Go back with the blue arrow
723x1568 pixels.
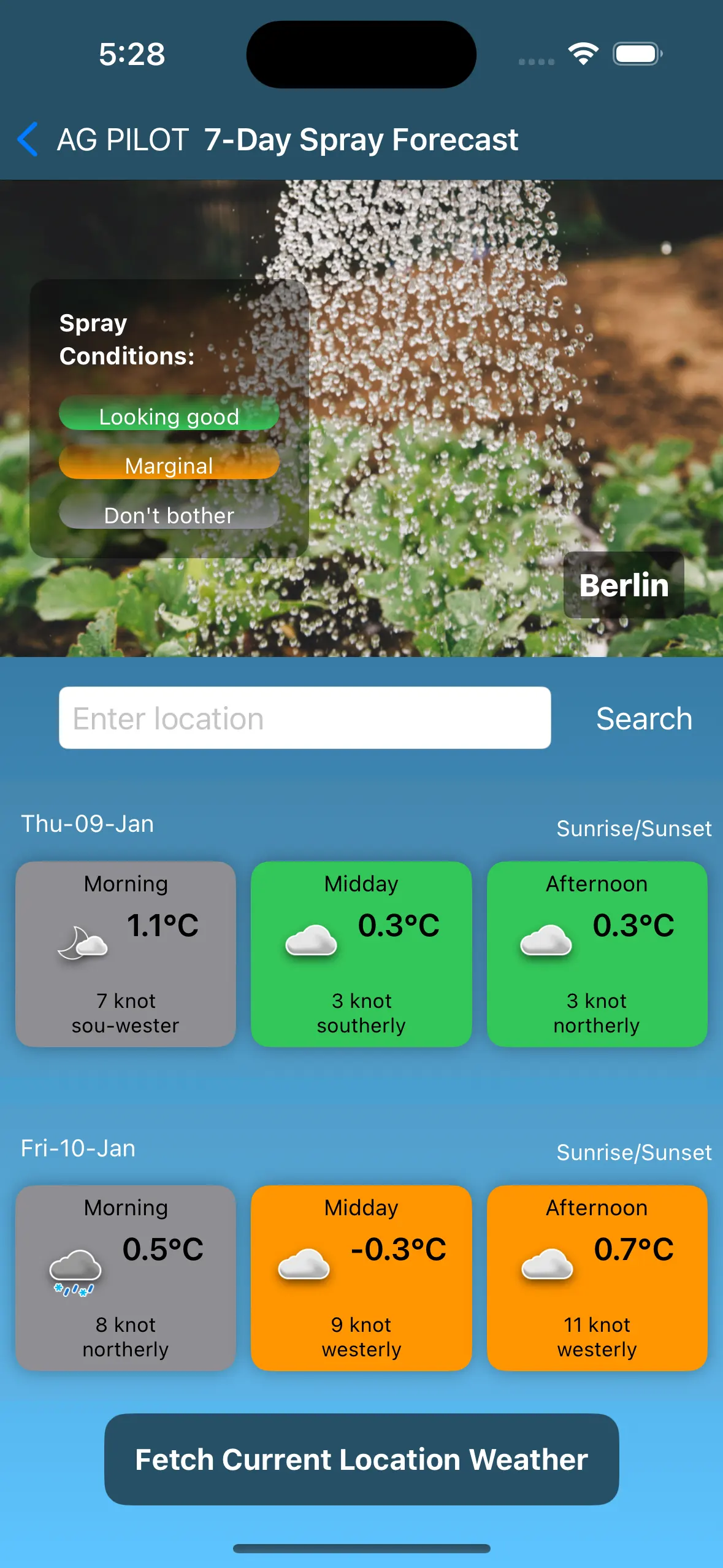tap(28, 139)
